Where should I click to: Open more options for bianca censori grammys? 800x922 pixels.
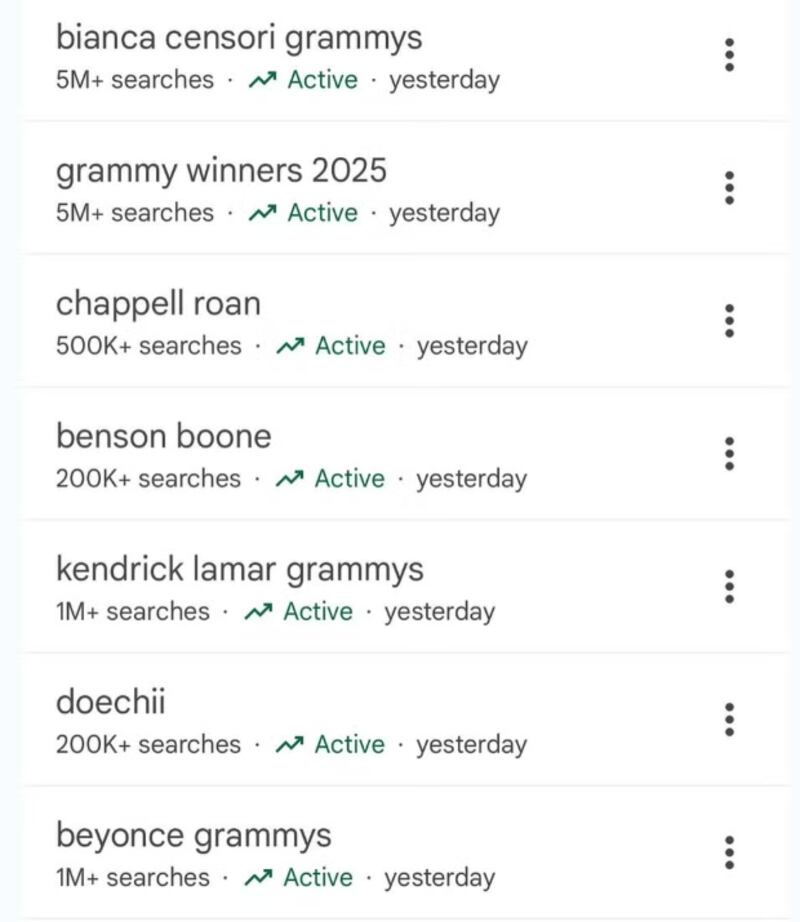[730, 55]
